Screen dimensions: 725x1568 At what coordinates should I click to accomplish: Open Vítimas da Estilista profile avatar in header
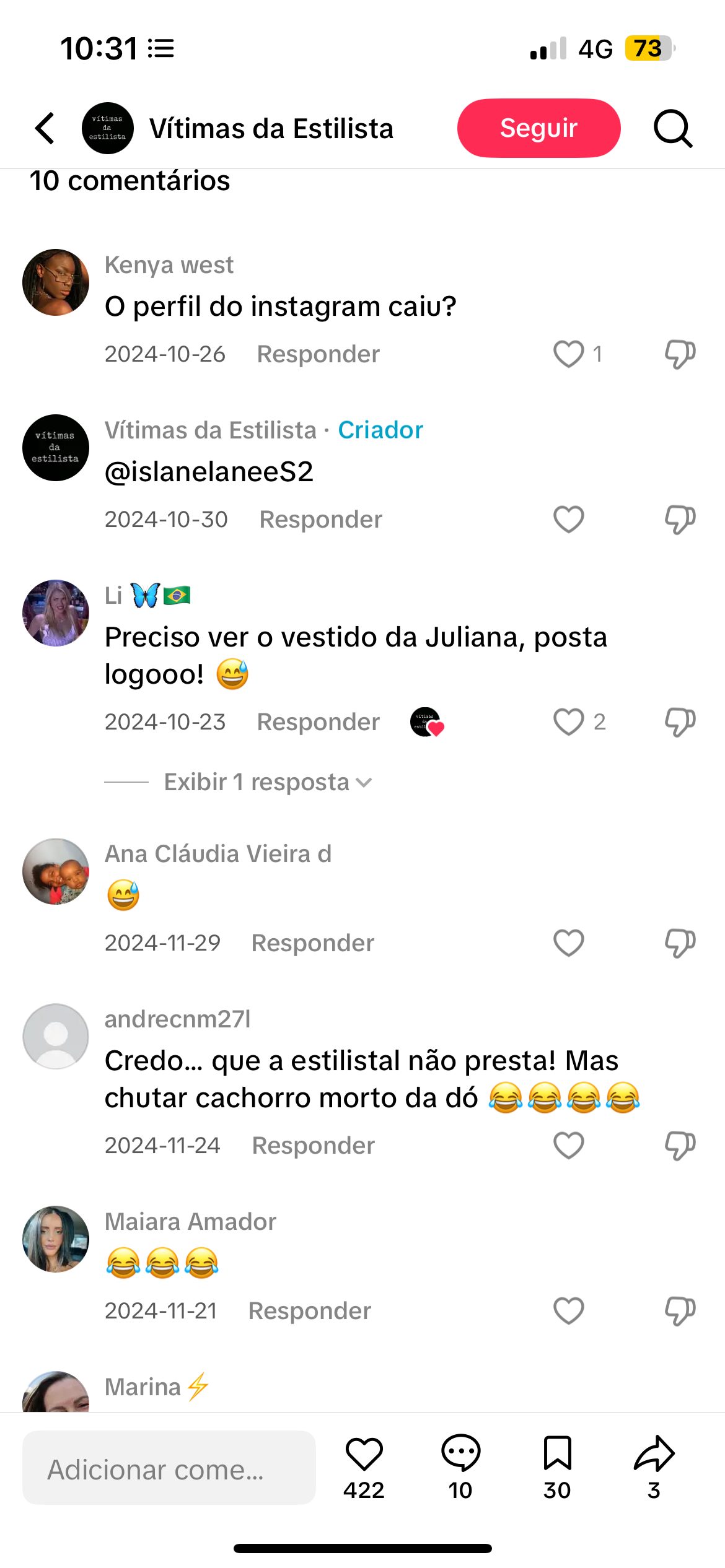(x=107, y=128)
